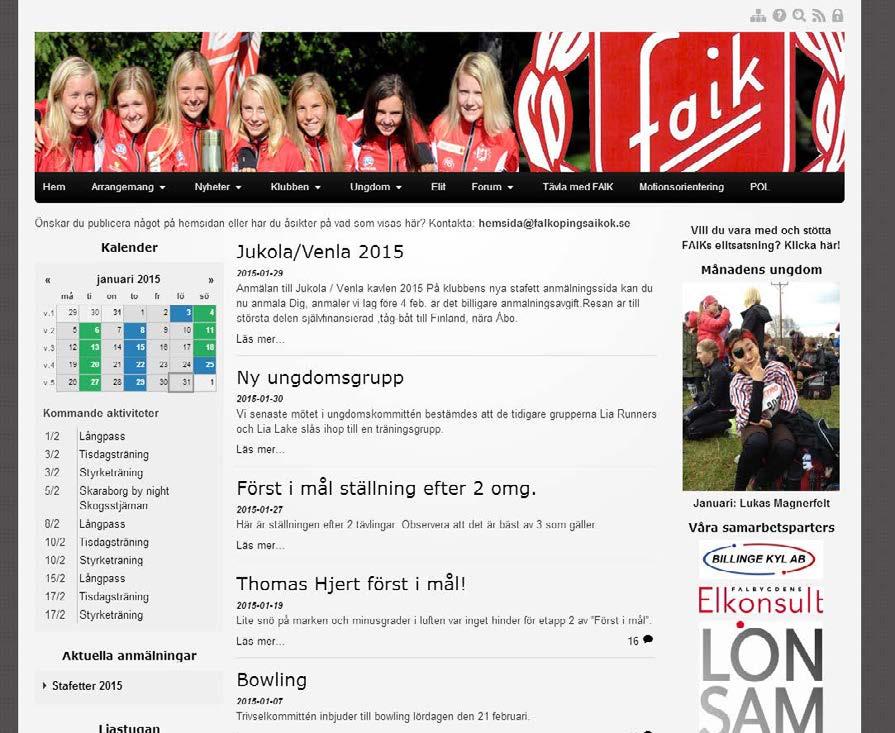Read more under Ny ungdomsgrupp
Viewport: 895px width, 733px height.
(259, 449)
